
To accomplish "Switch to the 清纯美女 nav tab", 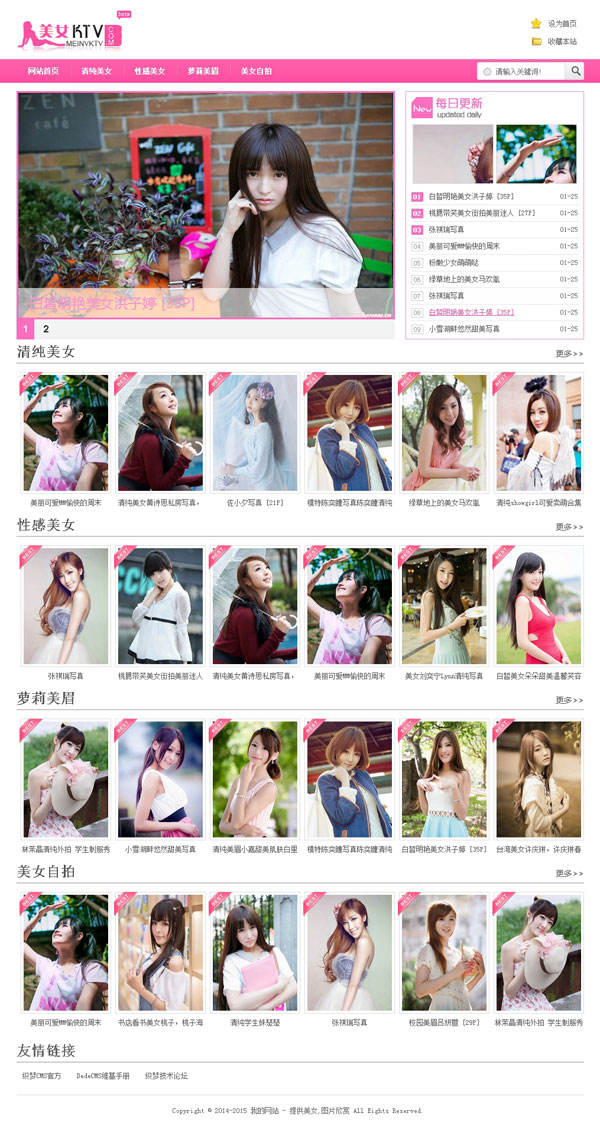I will 96,72.
